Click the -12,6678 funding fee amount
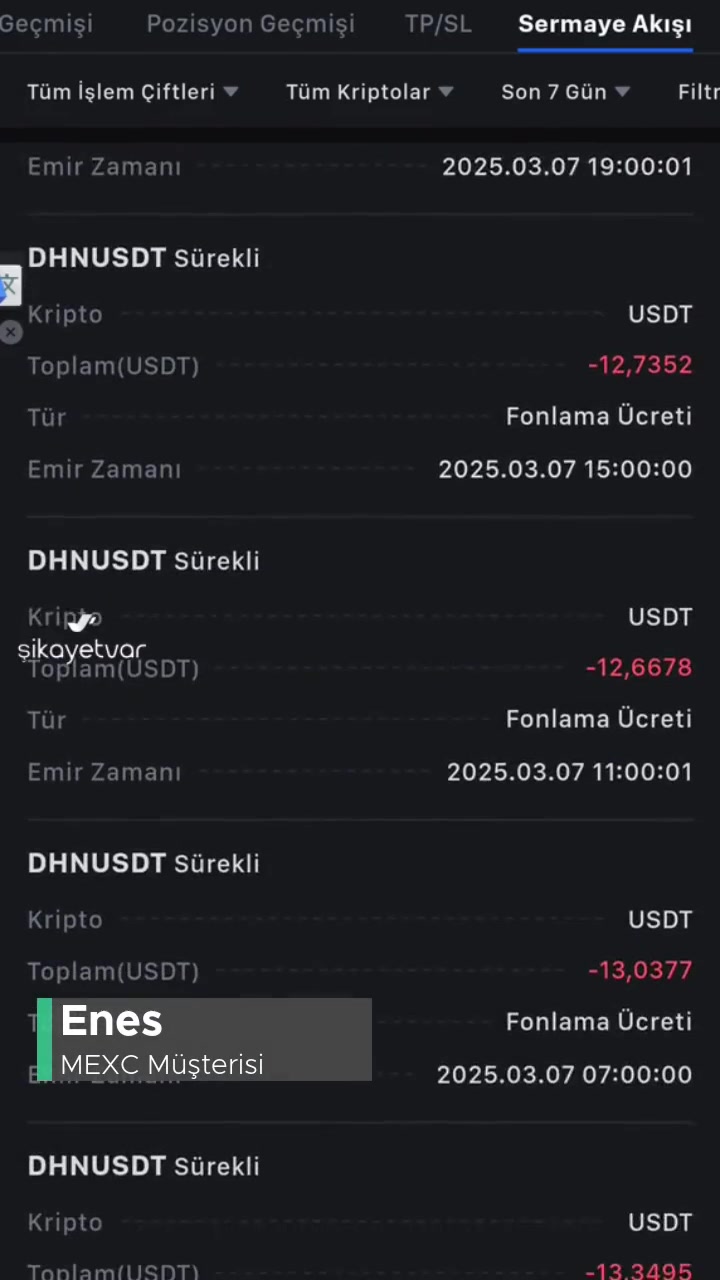The width and height of the screenshot is (720, 1280). pos(638,667)
